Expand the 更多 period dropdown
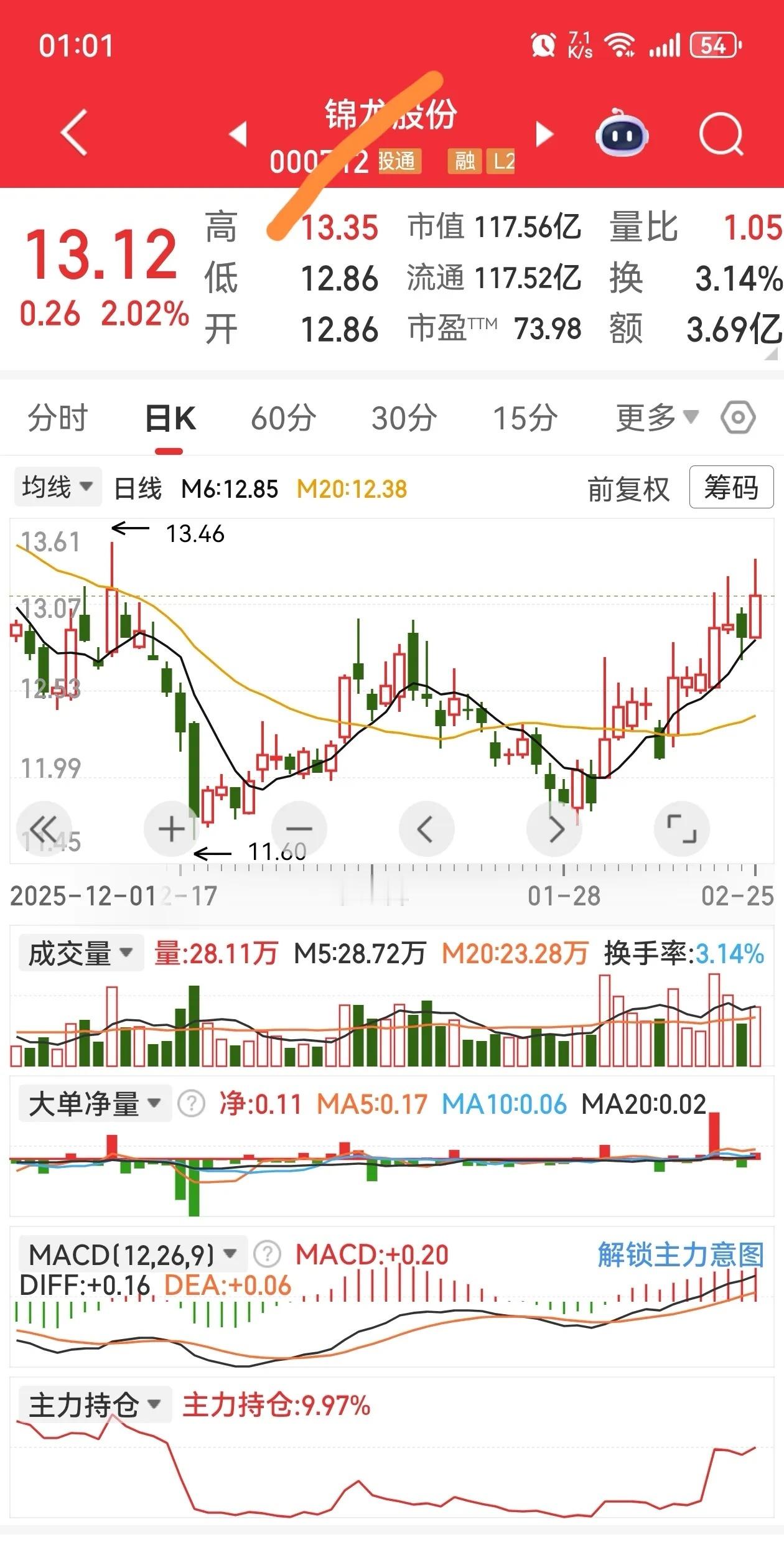This screenshot has height=1555, width=784. point(657,417)
